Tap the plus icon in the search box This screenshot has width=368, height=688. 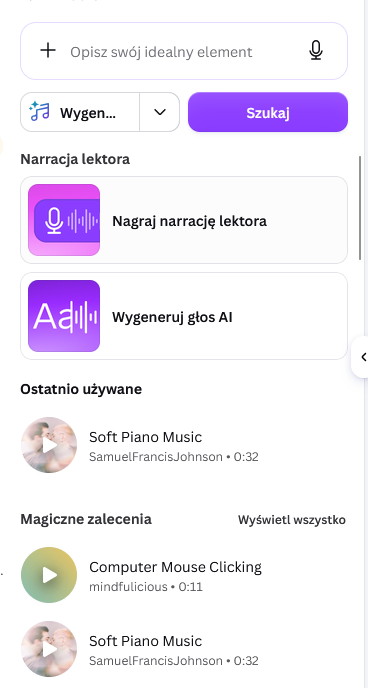point(48,50)
